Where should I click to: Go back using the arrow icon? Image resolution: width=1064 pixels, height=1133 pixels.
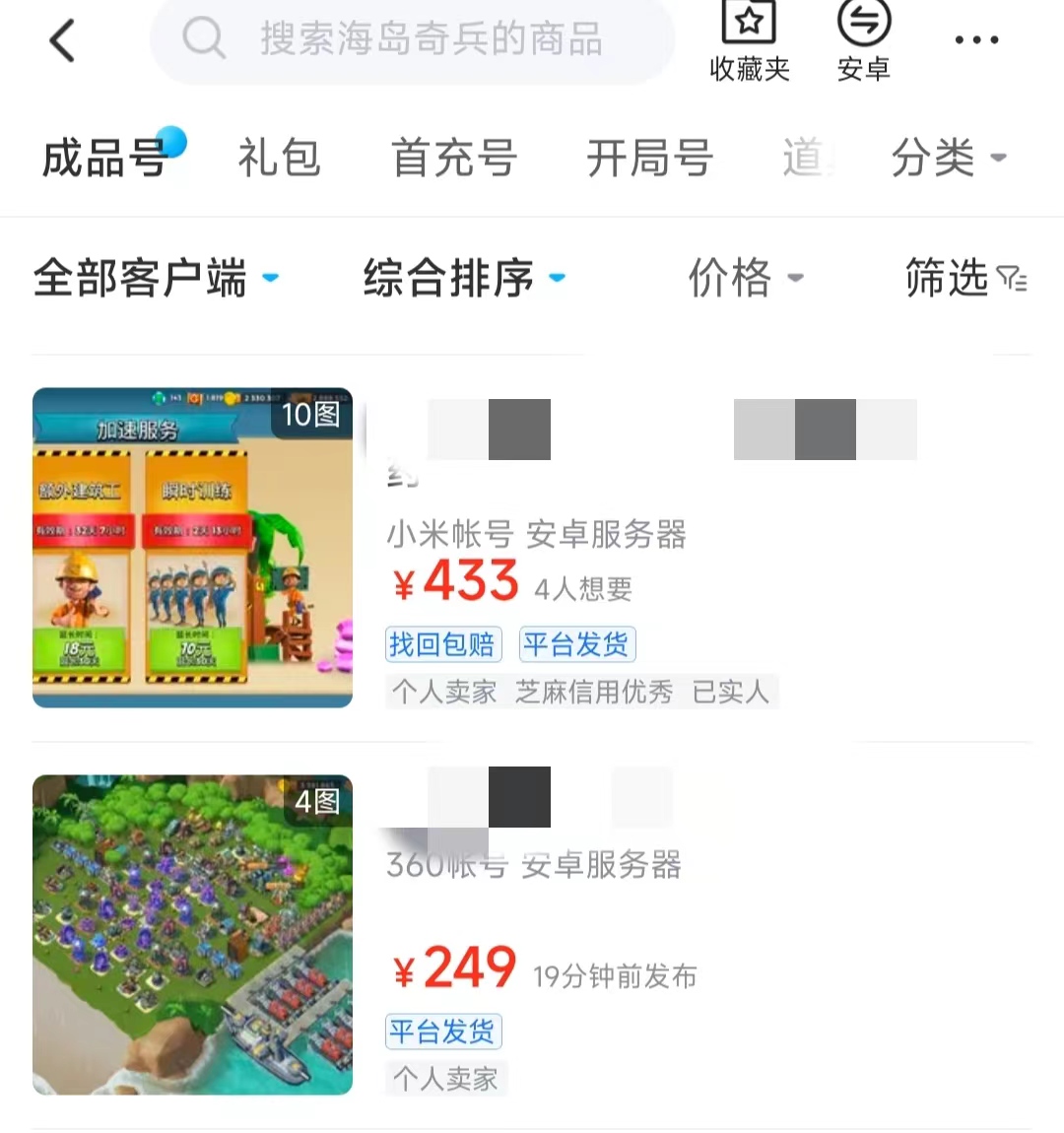pyautogui.click(x=62, y=41)
